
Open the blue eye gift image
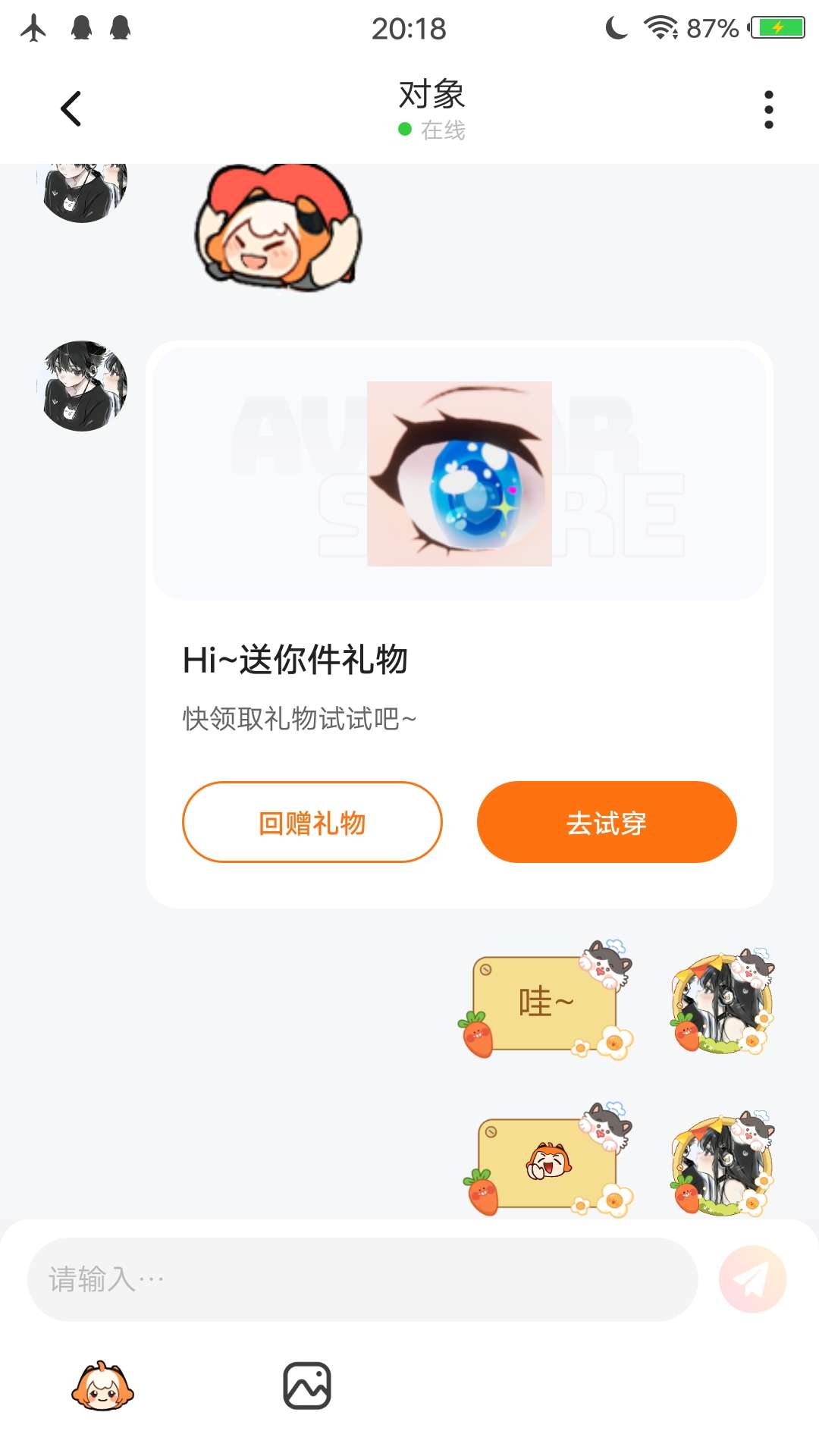tap(460, 474)
